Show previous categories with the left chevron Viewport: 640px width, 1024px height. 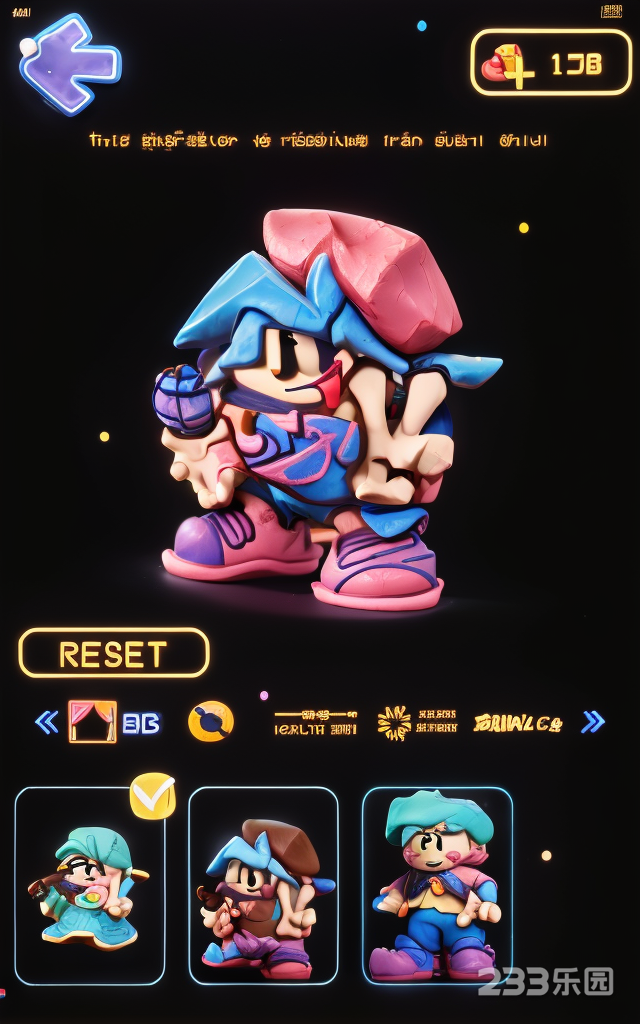[46, 722]
